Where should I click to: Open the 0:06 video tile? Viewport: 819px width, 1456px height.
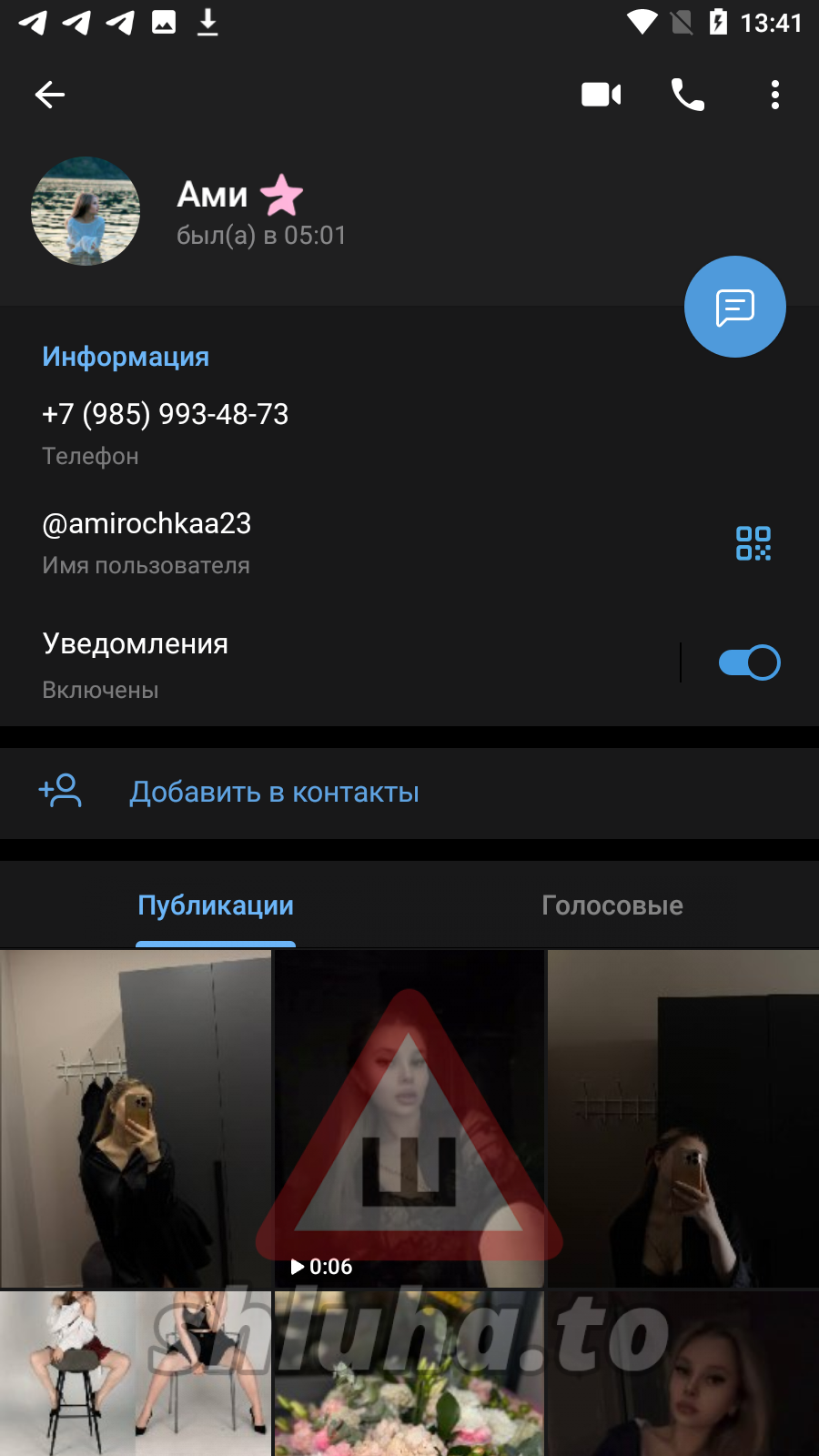409,1119
